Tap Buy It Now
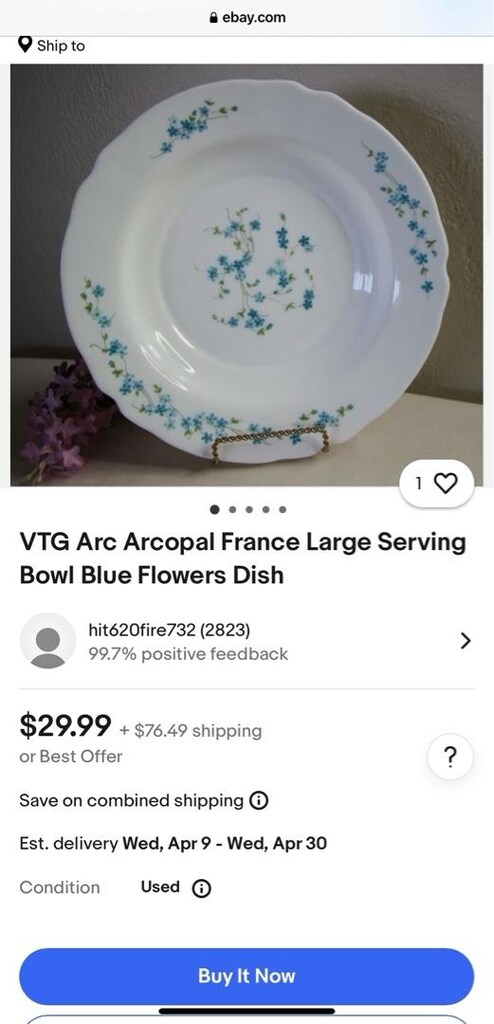The width and height of the screenshot is (494, 1024). pyautogui.click(x=246, y=976)
